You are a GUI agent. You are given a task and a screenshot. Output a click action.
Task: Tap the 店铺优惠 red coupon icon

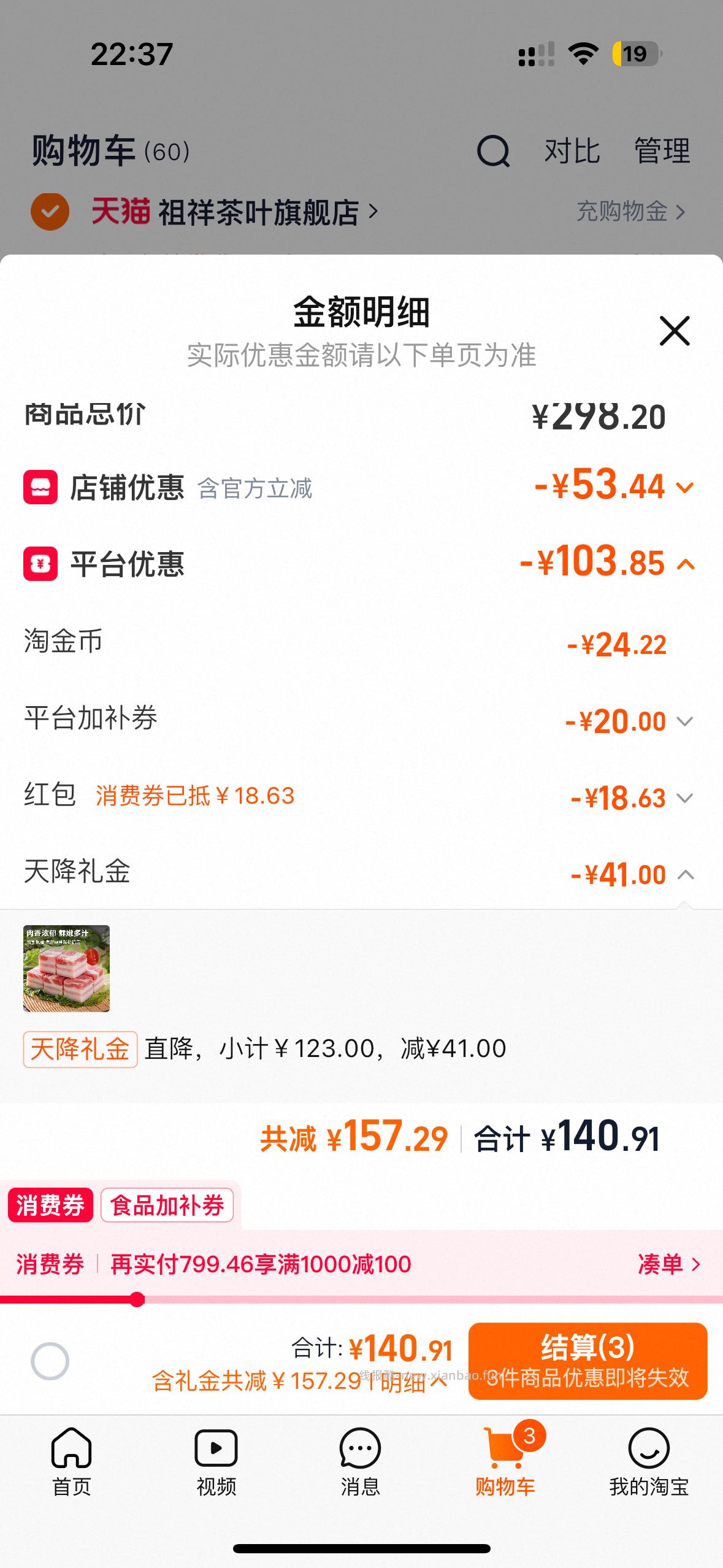(x=40, y=486)
